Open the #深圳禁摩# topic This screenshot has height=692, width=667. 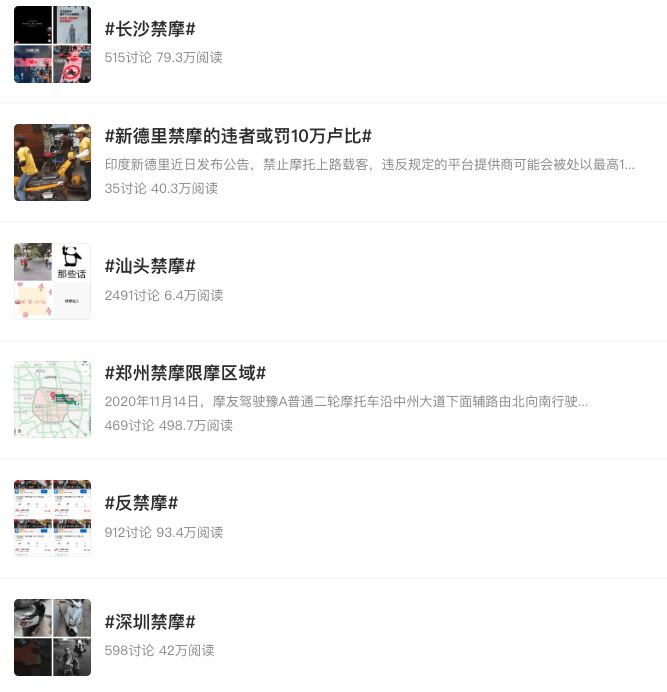(x=150, y=621)
